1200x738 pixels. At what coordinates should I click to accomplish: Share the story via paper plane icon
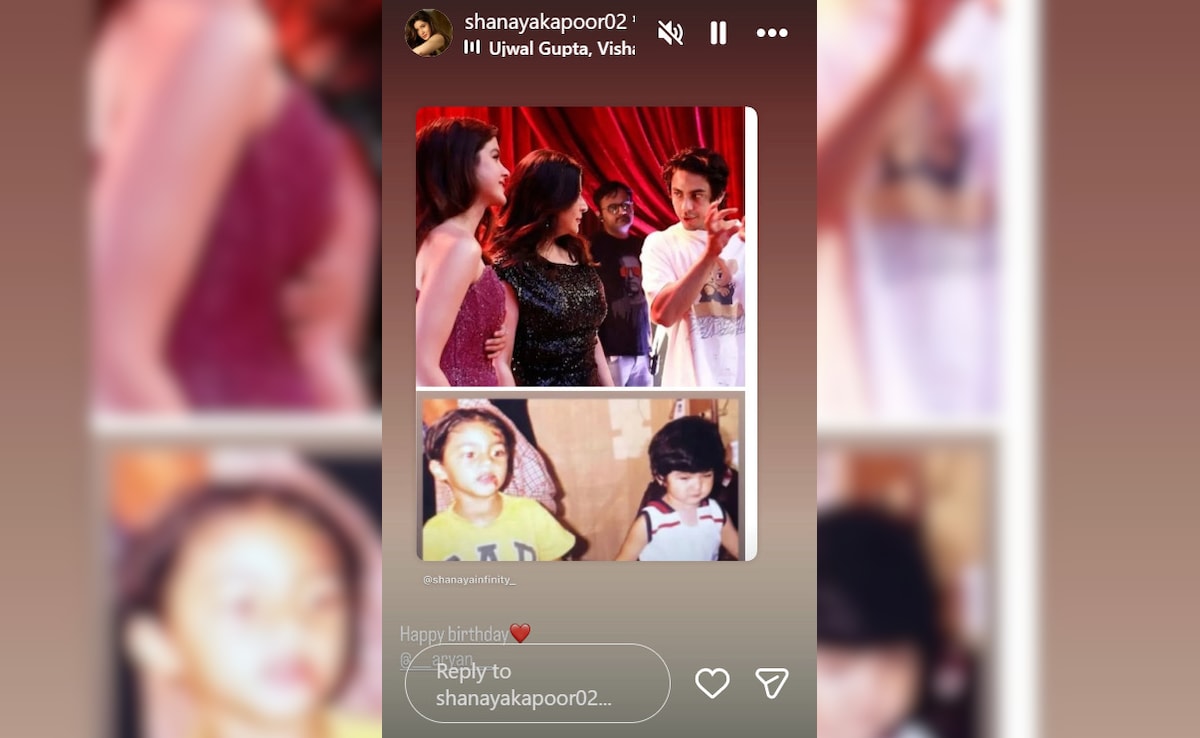(771, 683)
